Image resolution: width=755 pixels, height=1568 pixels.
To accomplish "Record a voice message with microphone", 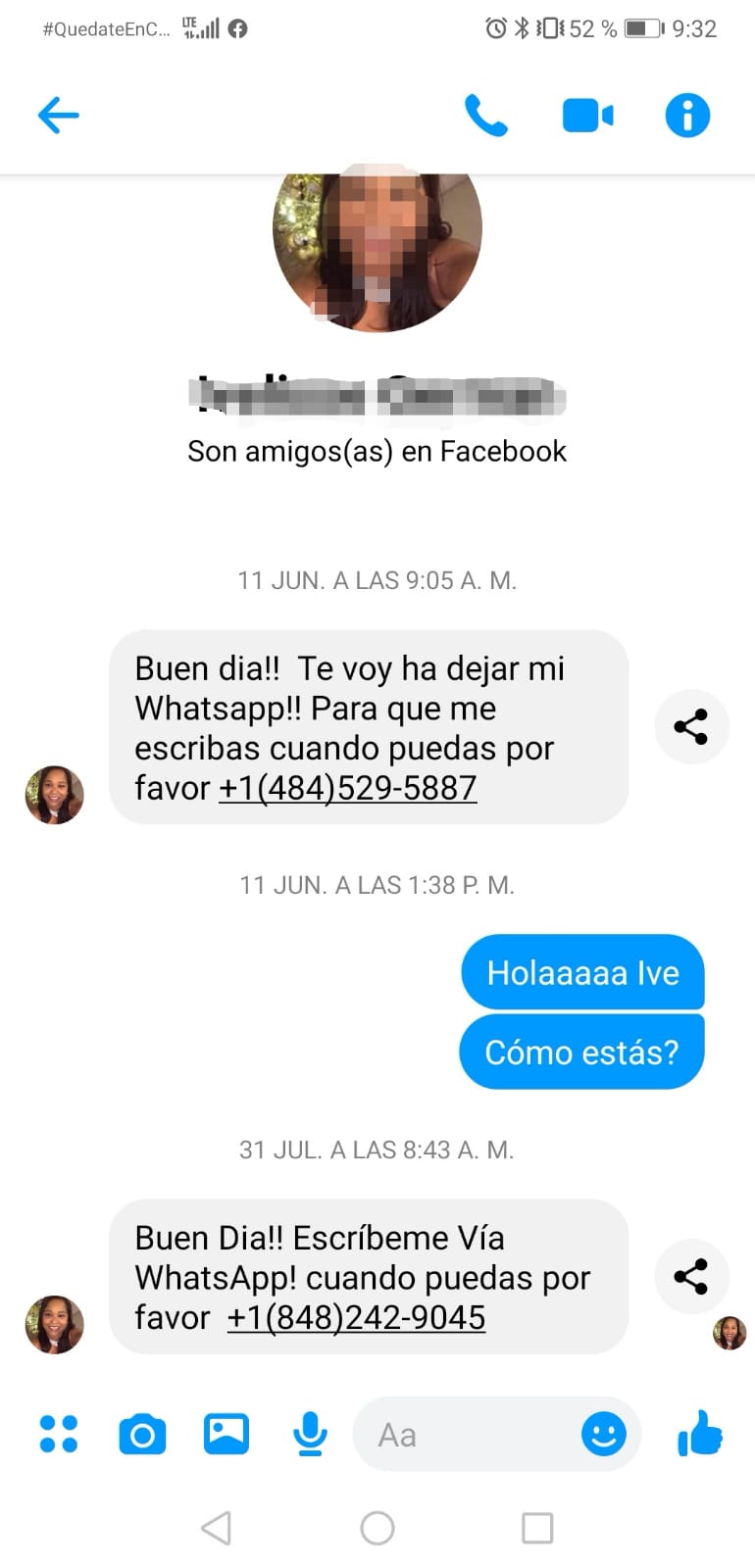I will (310, 1434).
